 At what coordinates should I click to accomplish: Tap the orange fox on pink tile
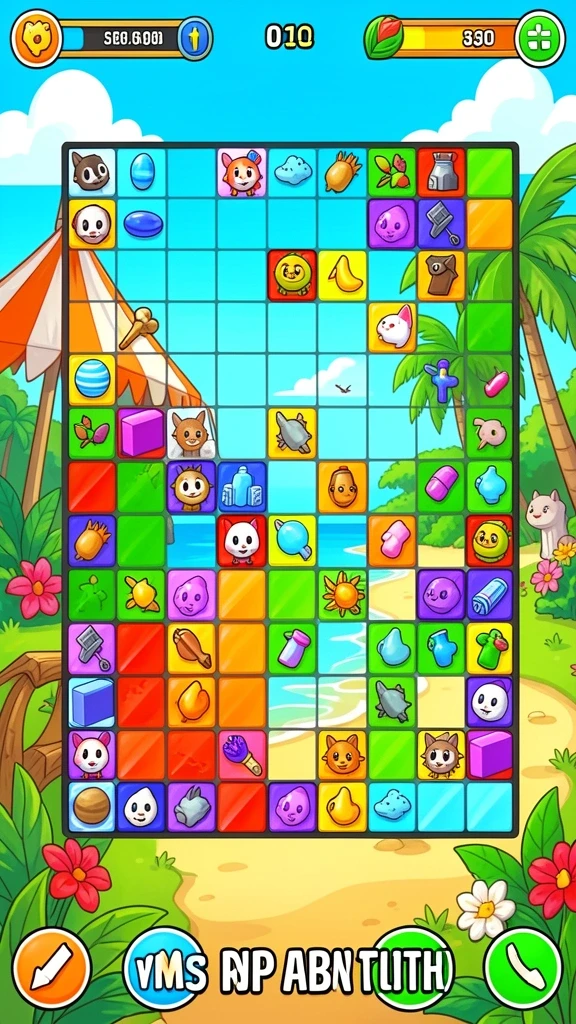click(242, 171)
